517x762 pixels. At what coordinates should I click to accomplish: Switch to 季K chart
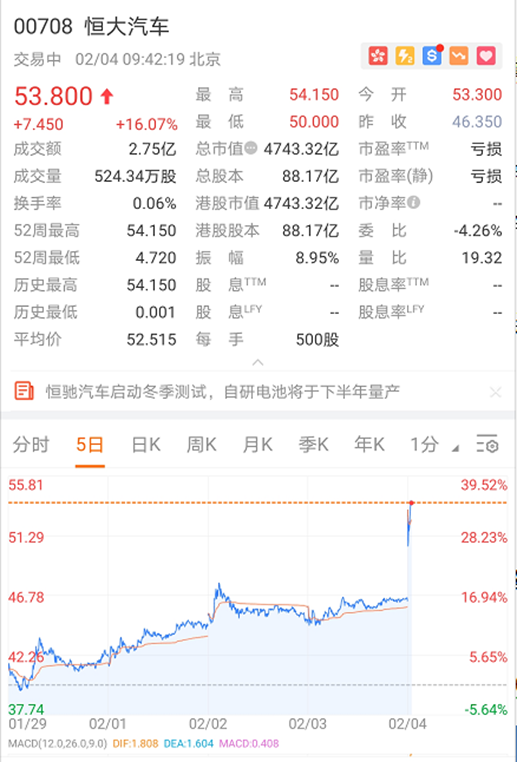tap(313, 444)
